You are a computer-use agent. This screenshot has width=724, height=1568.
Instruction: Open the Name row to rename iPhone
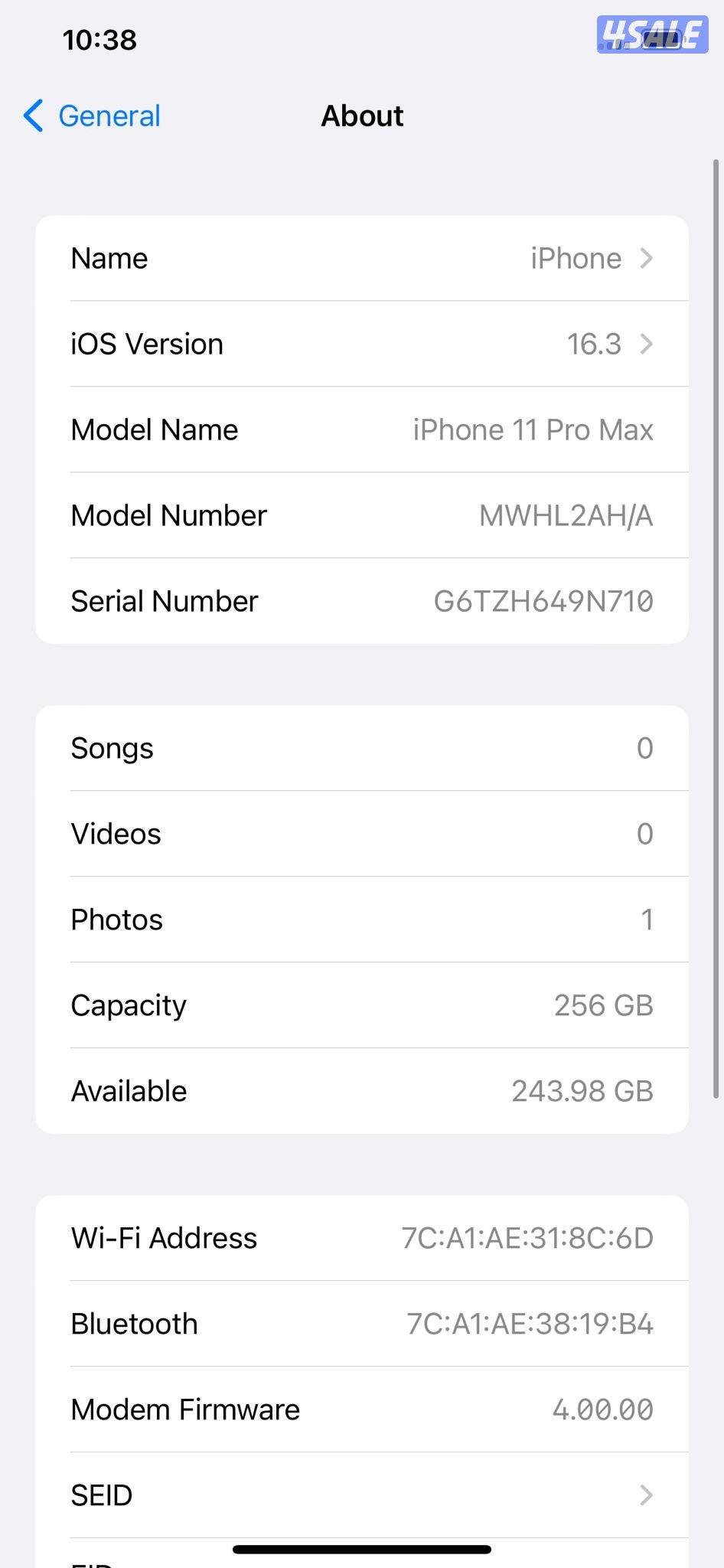coord(362,258)
